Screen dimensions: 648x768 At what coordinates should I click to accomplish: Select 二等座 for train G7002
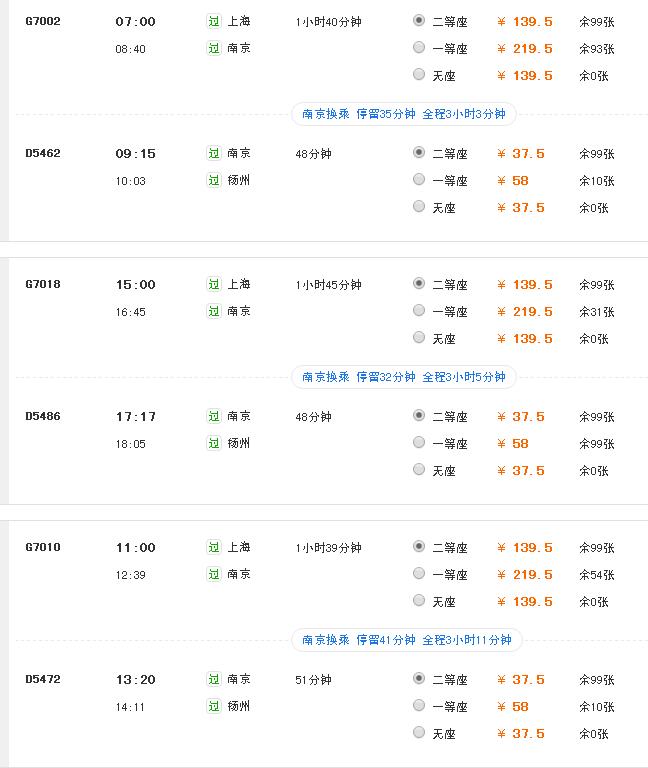tap(419, 20)
